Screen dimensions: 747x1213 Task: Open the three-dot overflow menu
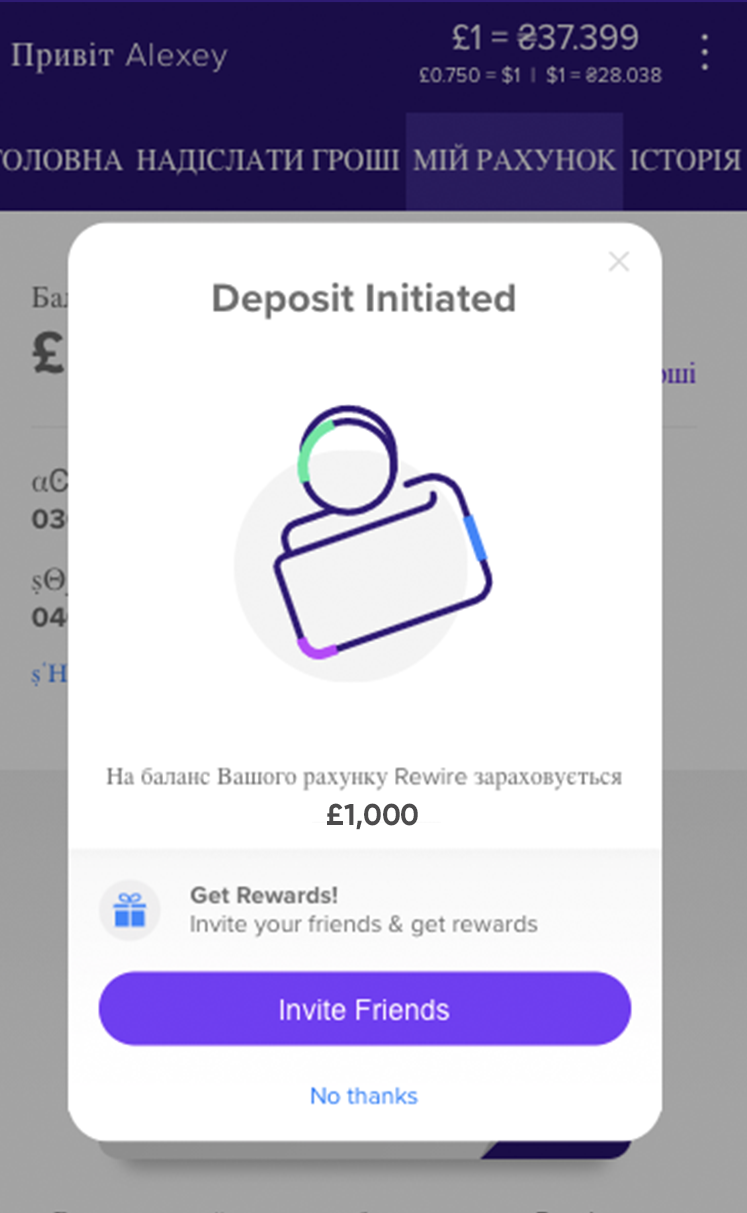[x=705, y=52]
